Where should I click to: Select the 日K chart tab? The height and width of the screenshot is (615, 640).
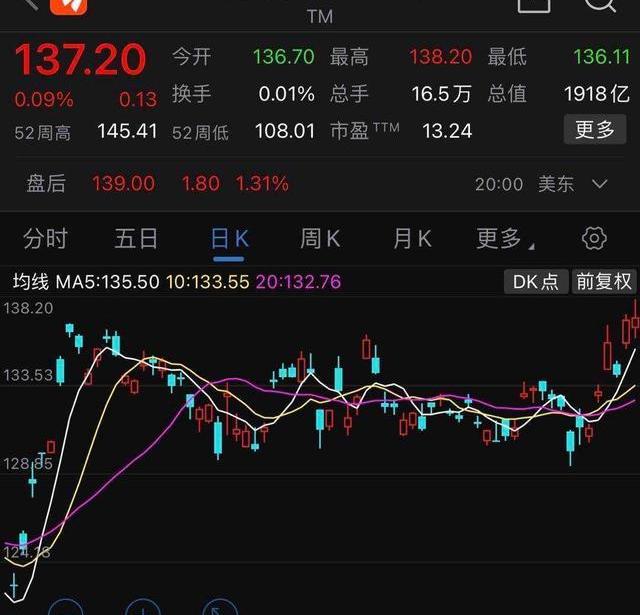(229, 239)
